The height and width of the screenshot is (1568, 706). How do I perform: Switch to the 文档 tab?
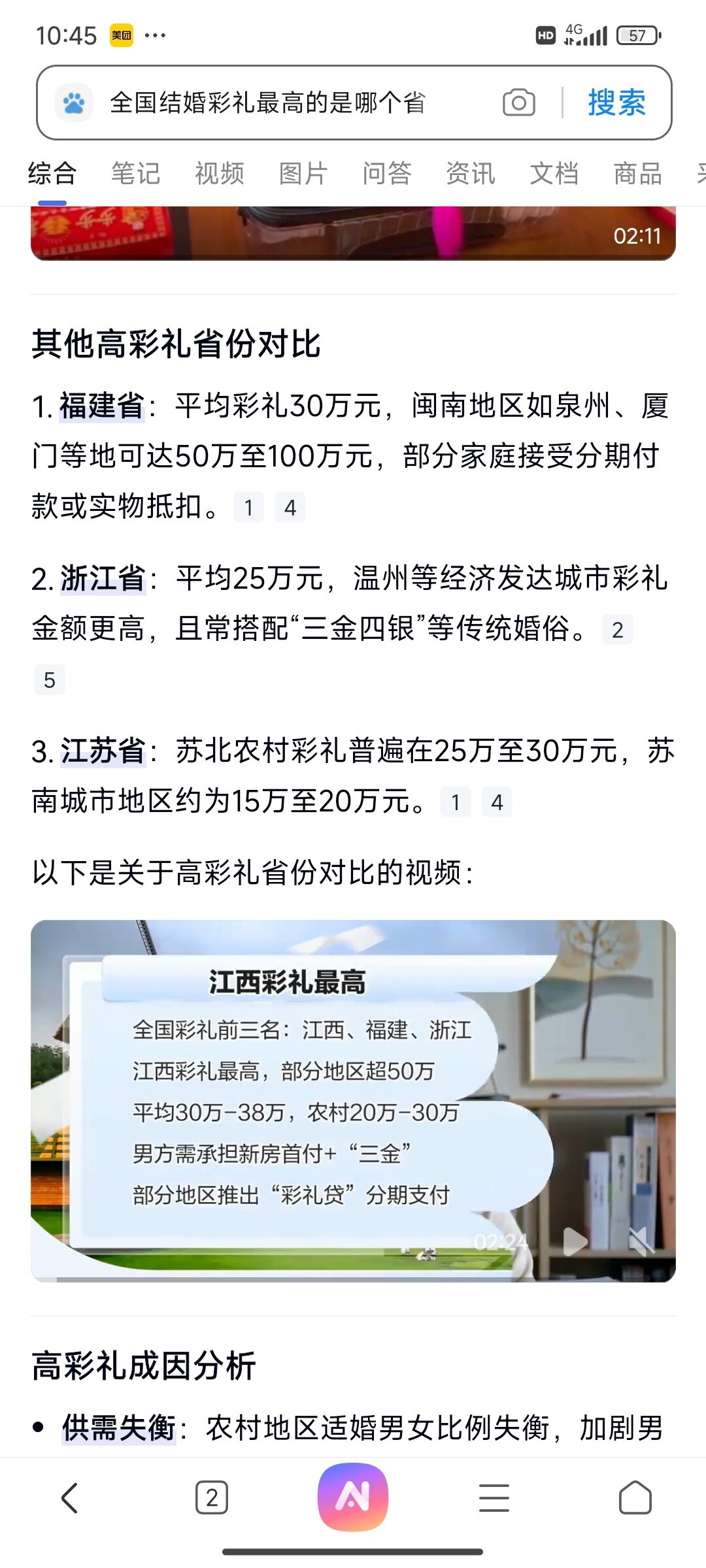554,174
